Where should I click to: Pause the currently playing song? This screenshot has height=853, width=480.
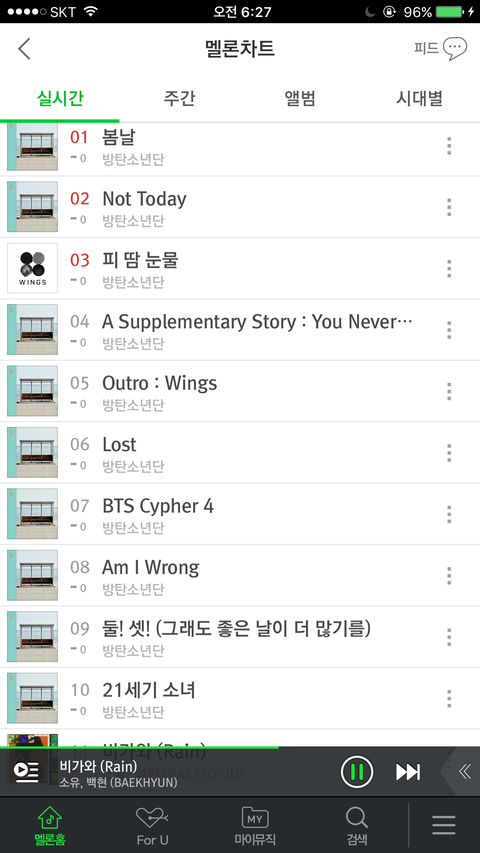(x=356, y=771)
